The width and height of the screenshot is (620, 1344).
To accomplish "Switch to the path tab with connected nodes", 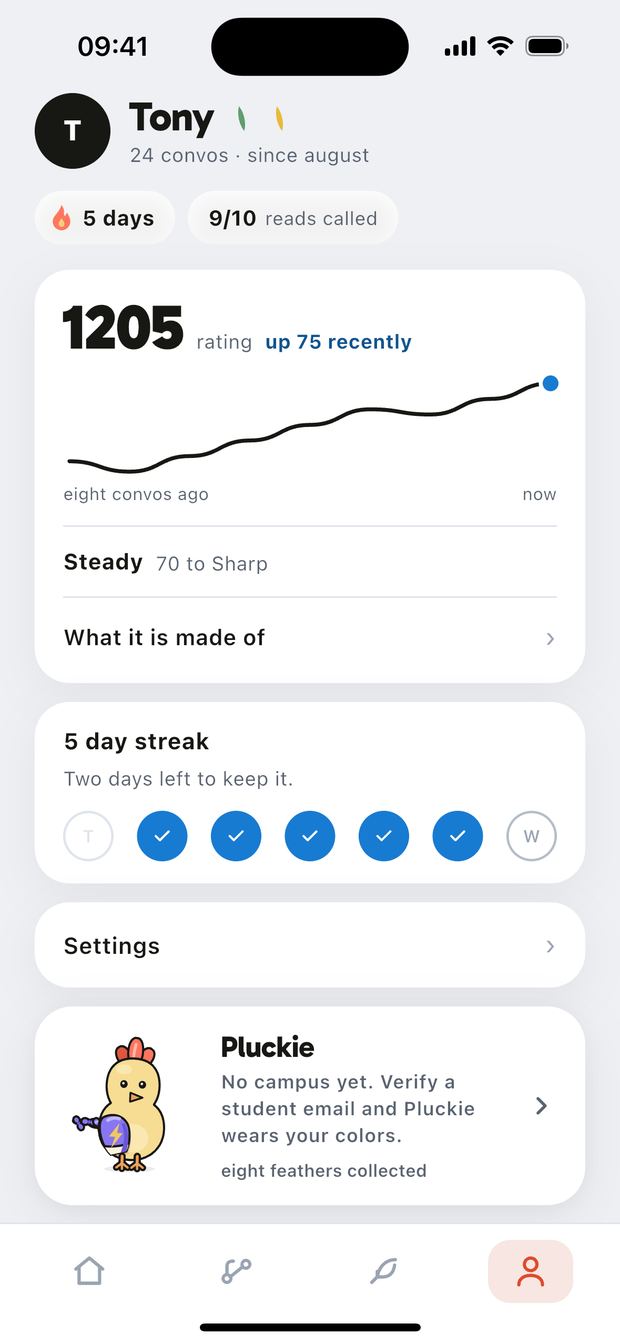I will point(236,1271).
